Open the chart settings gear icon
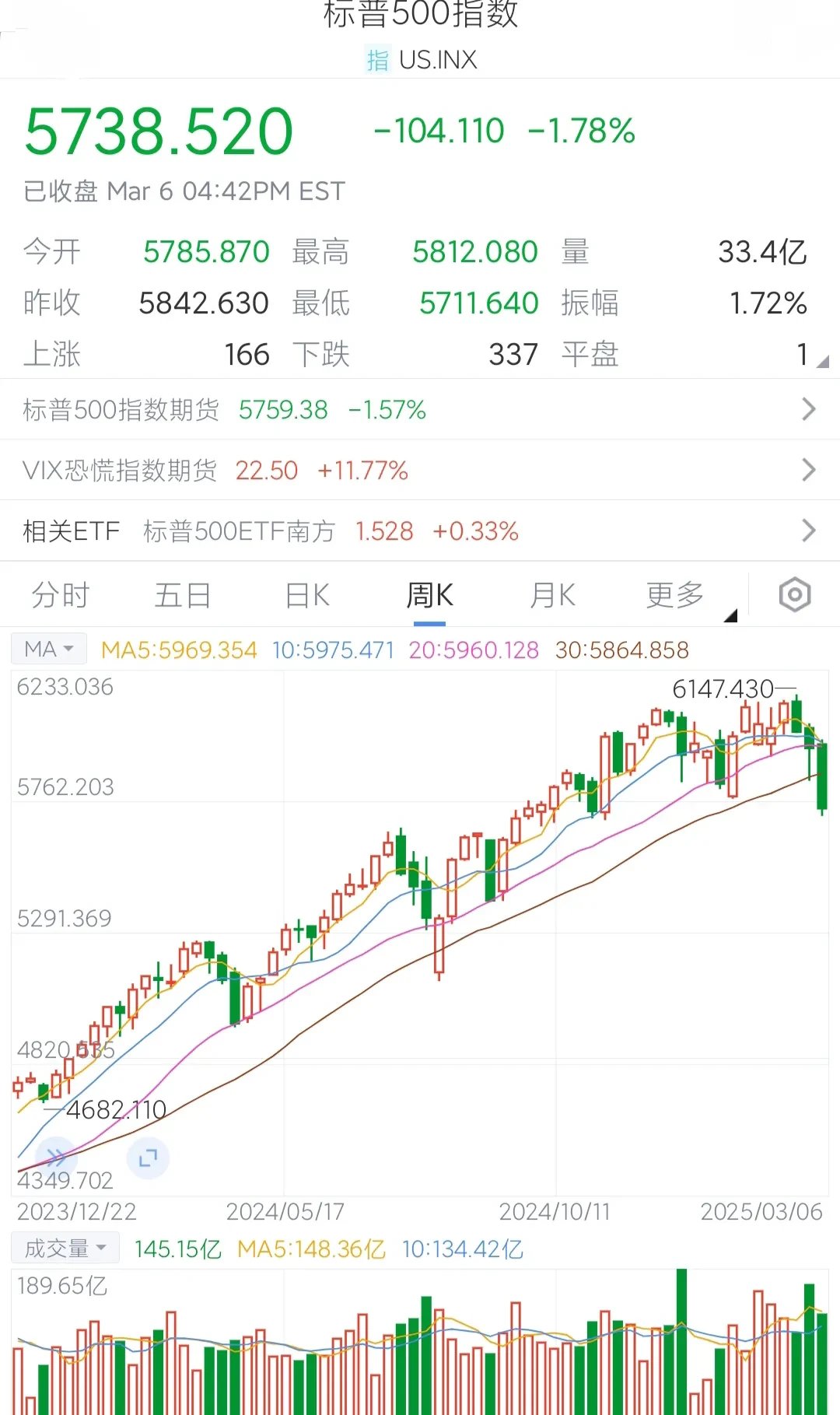 794,594
